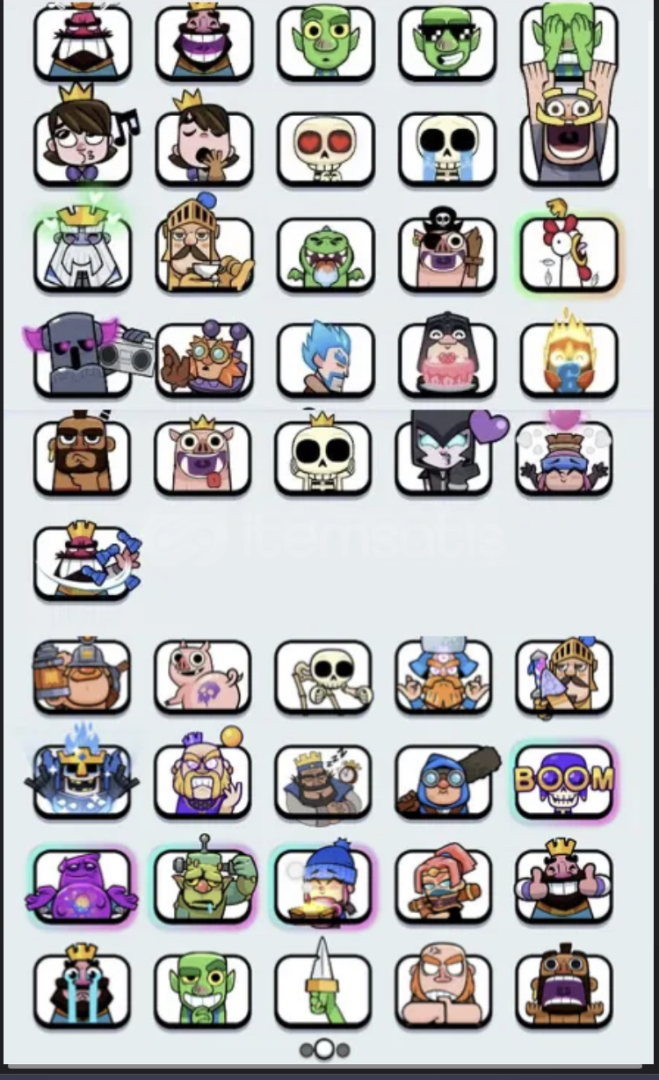Image resolution: width=659 pixels, height=1080 pixels.
Task: Choose the sleeping king with alarm clock
Action: pyautogui.click(x=323, y=782)
